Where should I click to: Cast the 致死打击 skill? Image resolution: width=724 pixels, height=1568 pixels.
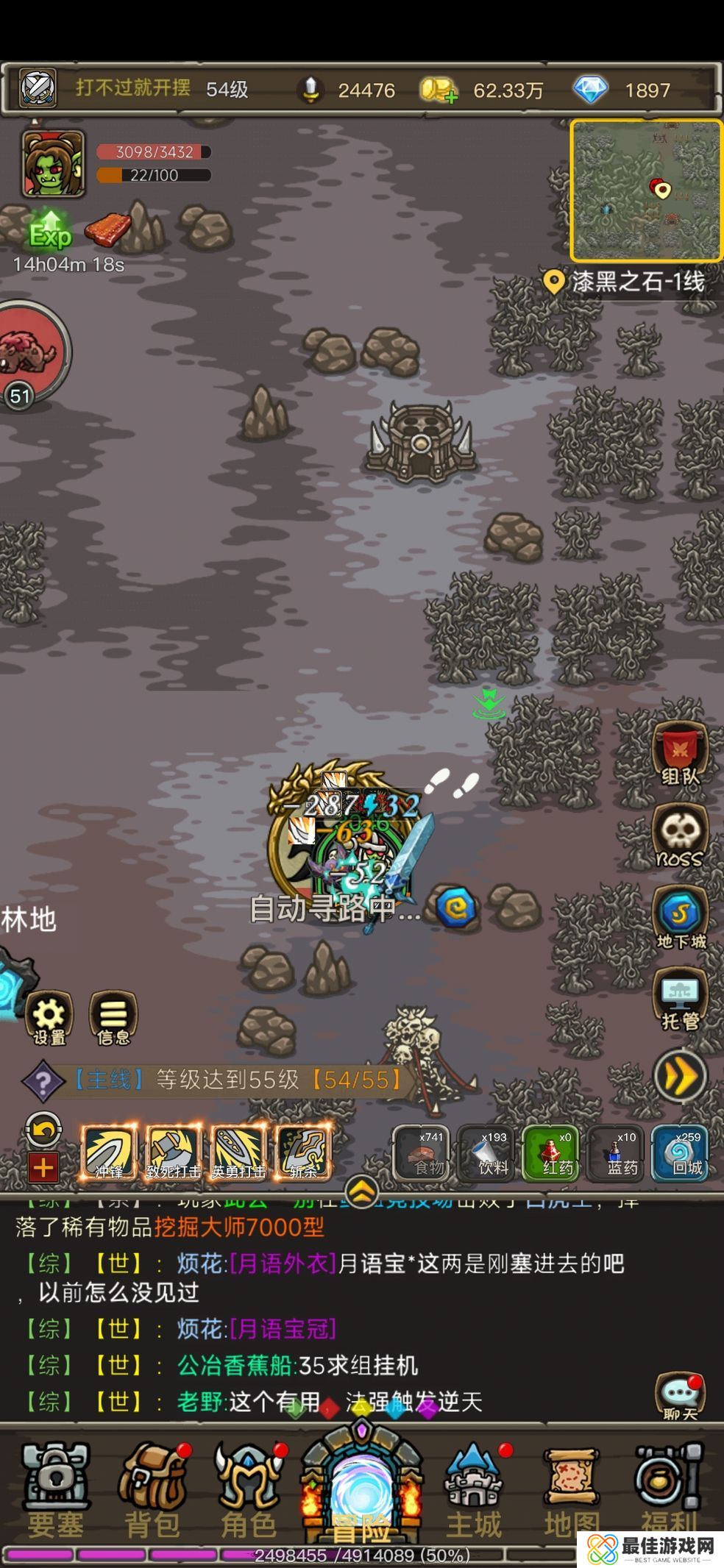tap(174, 1152)
